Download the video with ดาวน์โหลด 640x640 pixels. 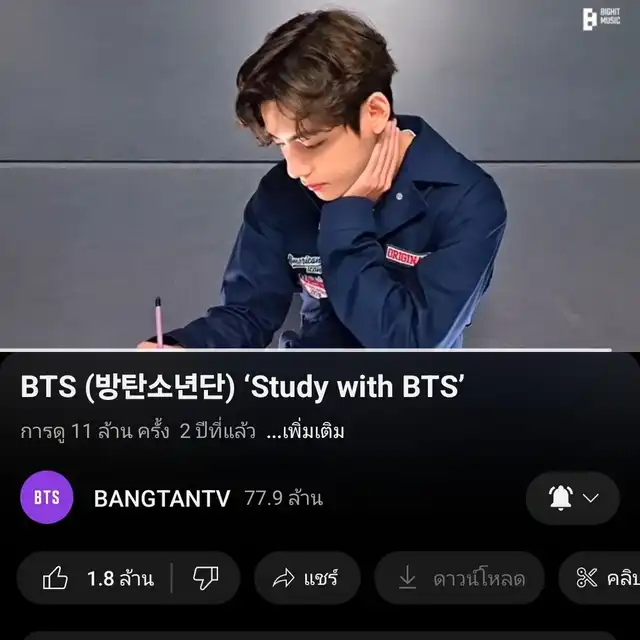pos(459,578)
